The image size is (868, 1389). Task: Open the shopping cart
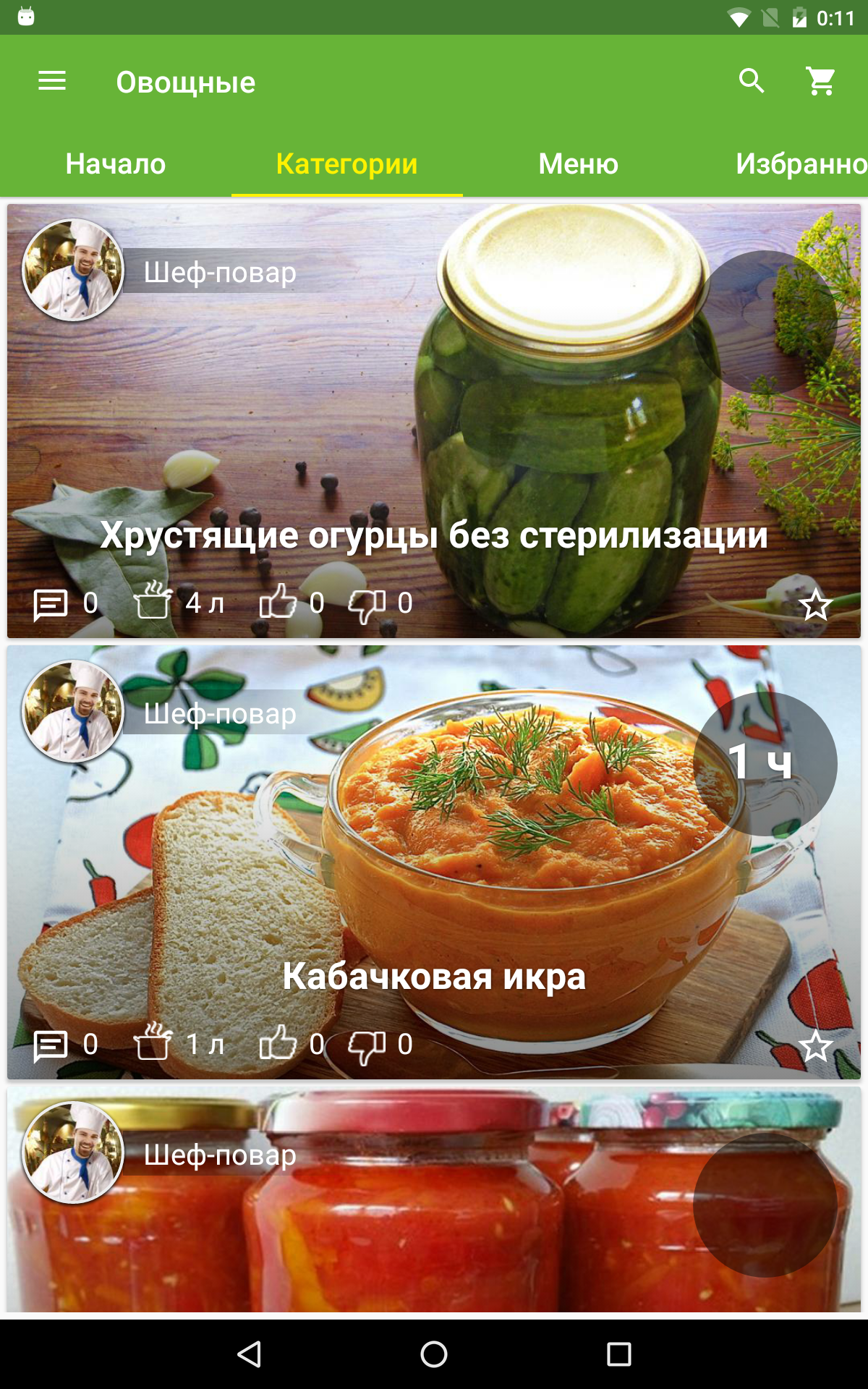821,81
